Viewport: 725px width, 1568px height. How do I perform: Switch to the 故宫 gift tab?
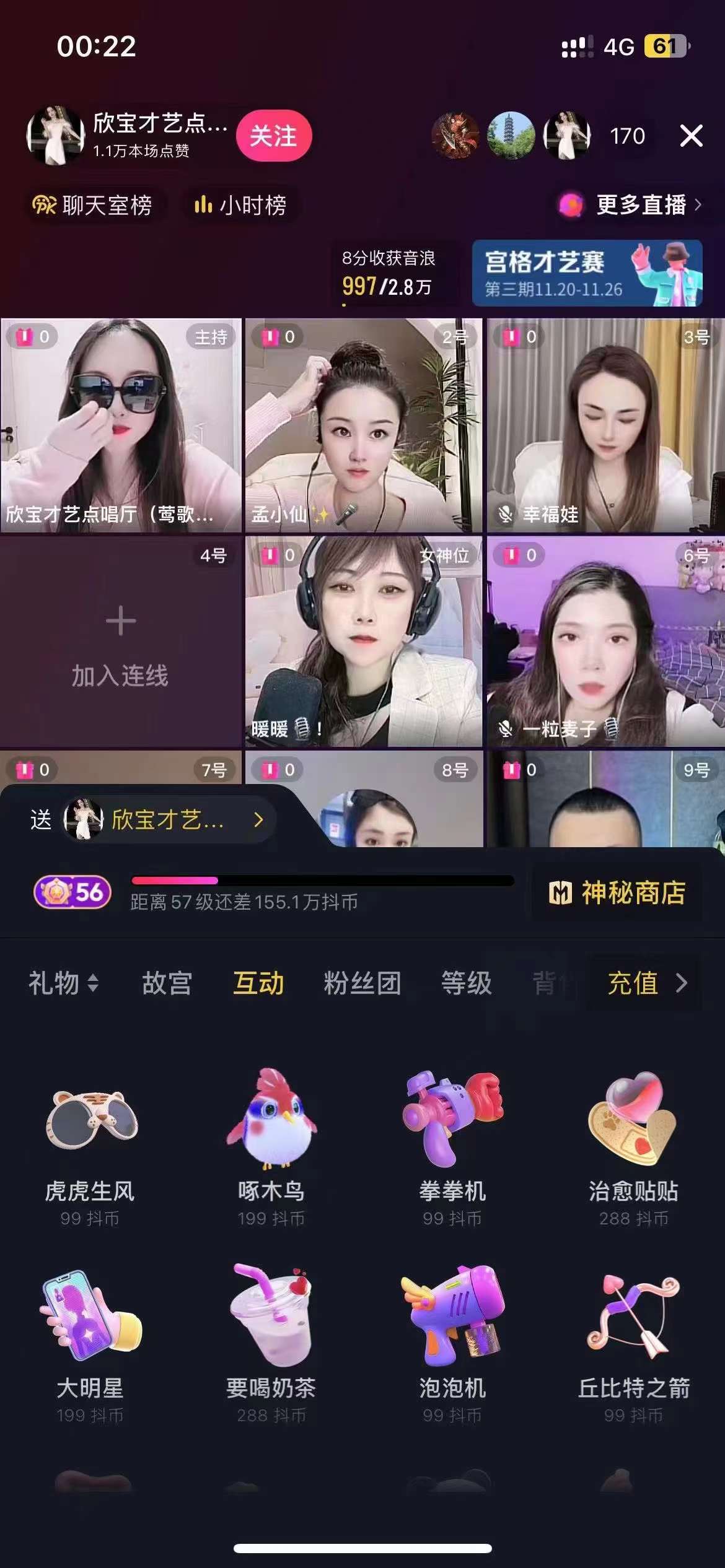[x=167, y=983]
